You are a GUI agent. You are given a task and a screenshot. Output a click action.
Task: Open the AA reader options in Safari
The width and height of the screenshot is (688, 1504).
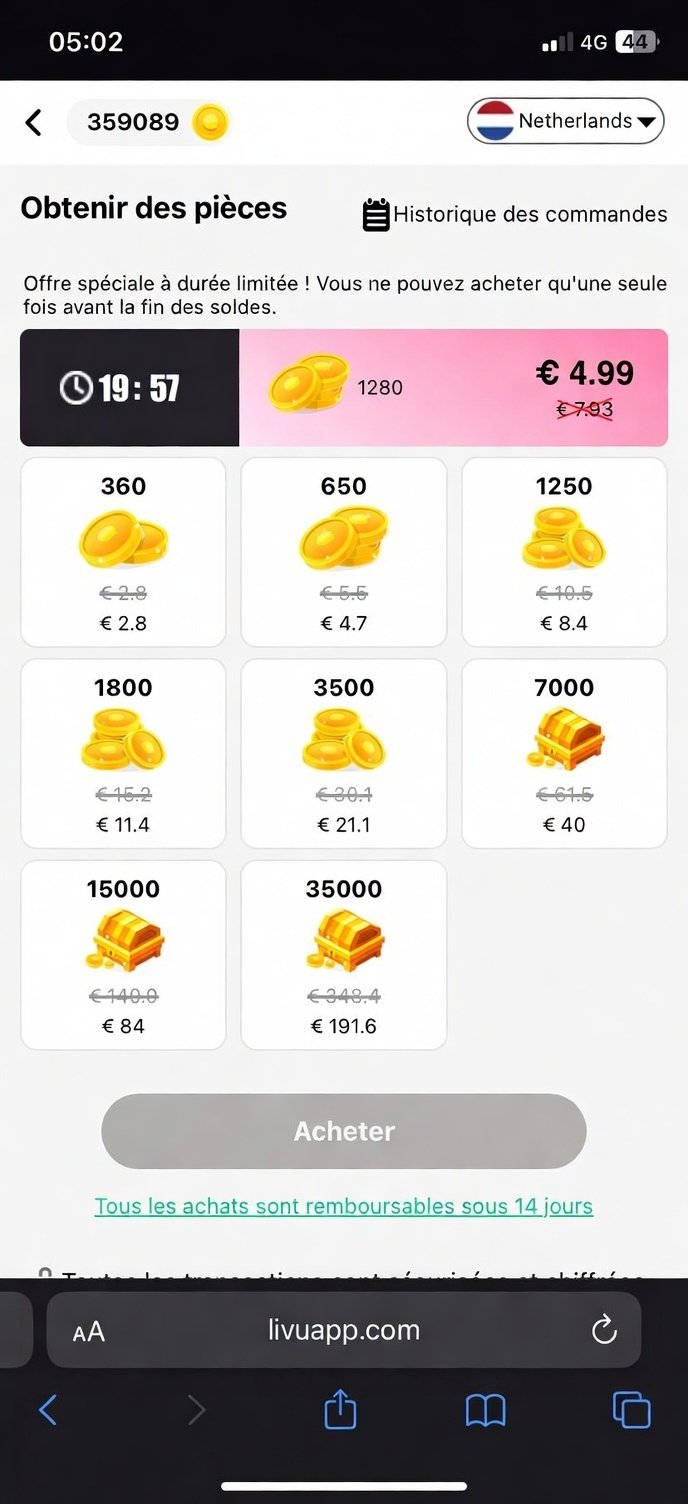88,1331
